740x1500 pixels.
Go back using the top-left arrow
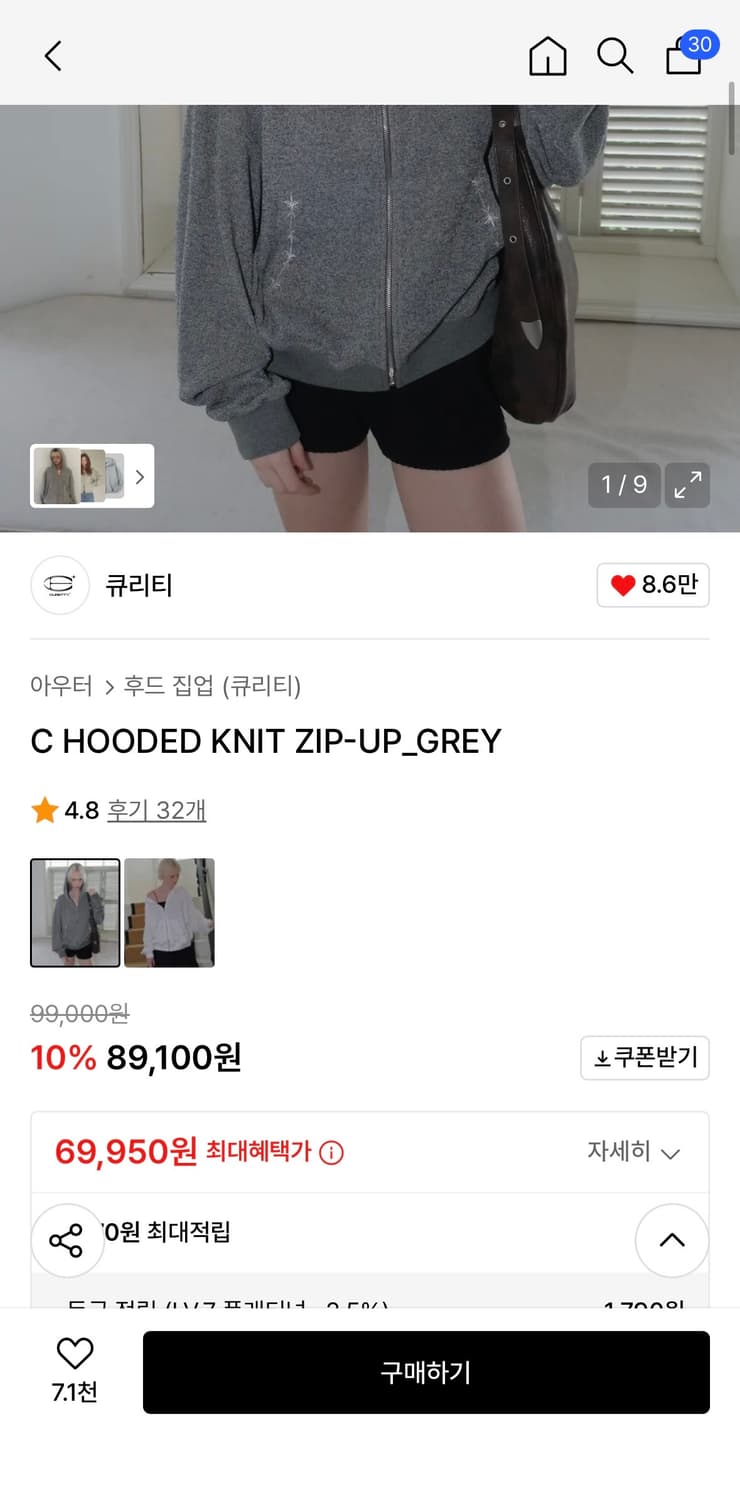point(53,57)
